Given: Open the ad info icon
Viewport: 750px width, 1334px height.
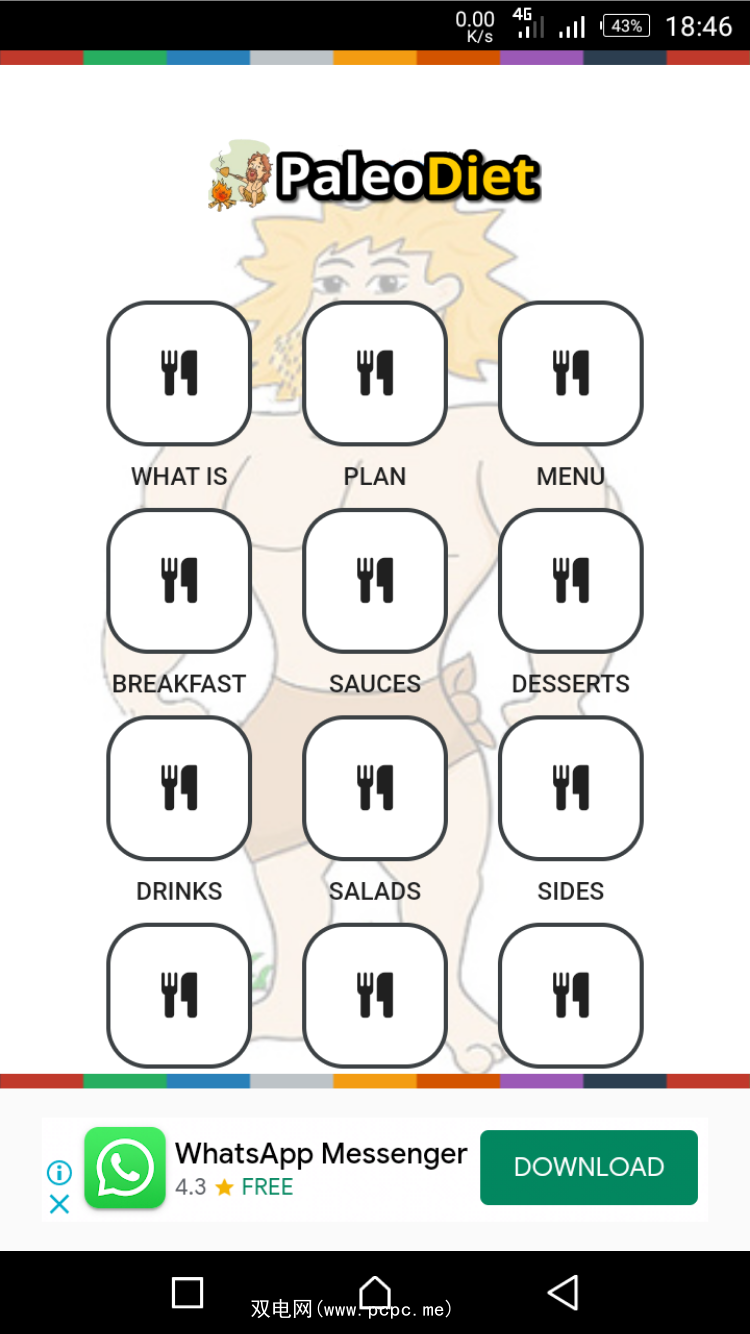Looking at the screenshot, I should [60, 1172].
